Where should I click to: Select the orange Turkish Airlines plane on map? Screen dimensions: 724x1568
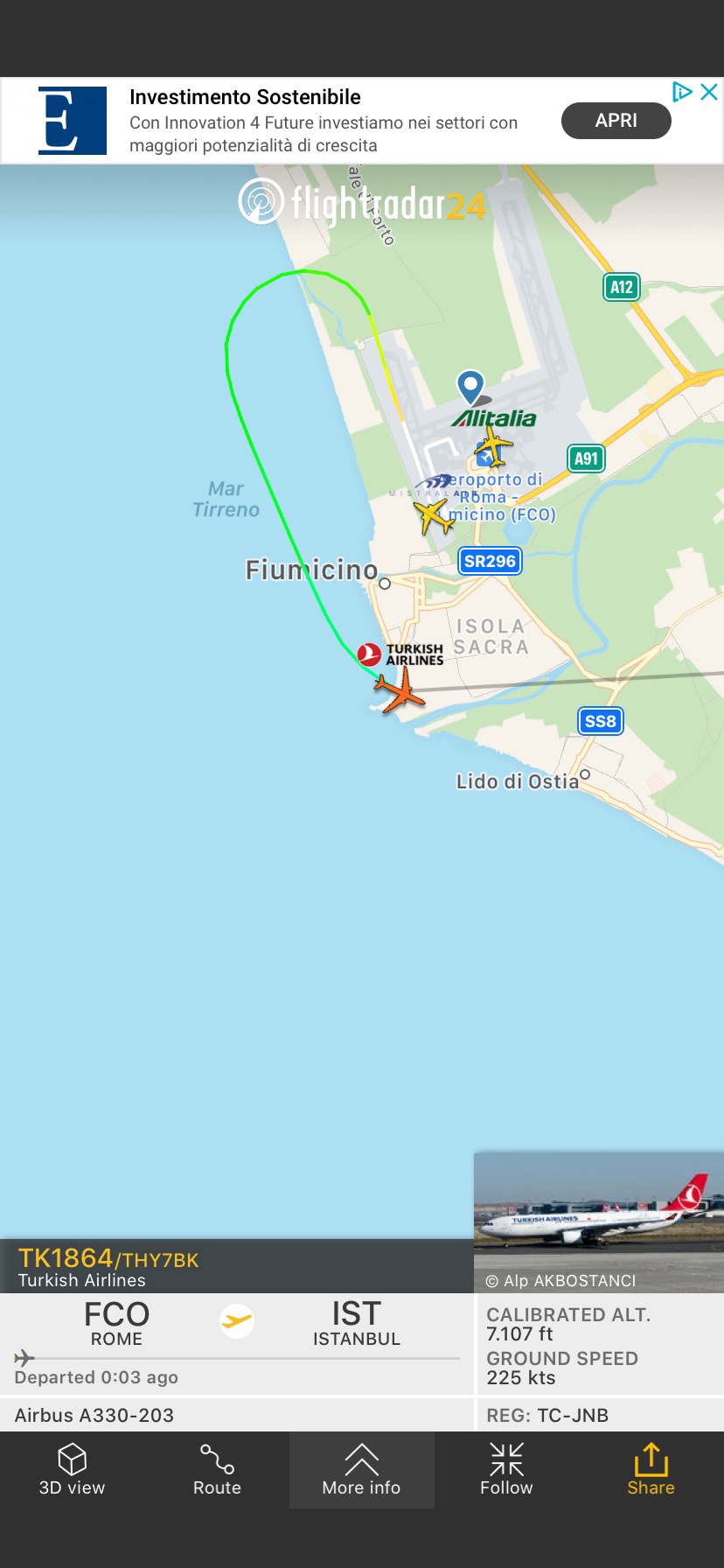400,691
